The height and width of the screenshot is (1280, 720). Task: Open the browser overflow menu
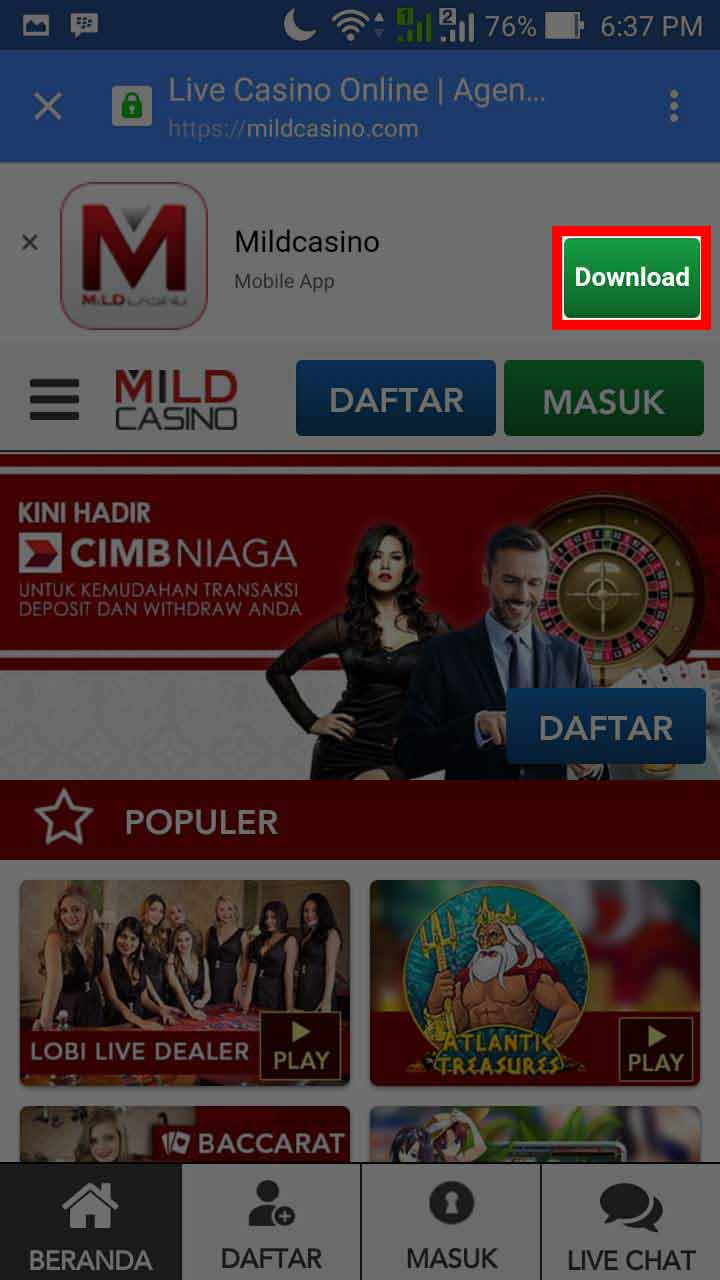point(674,106)
